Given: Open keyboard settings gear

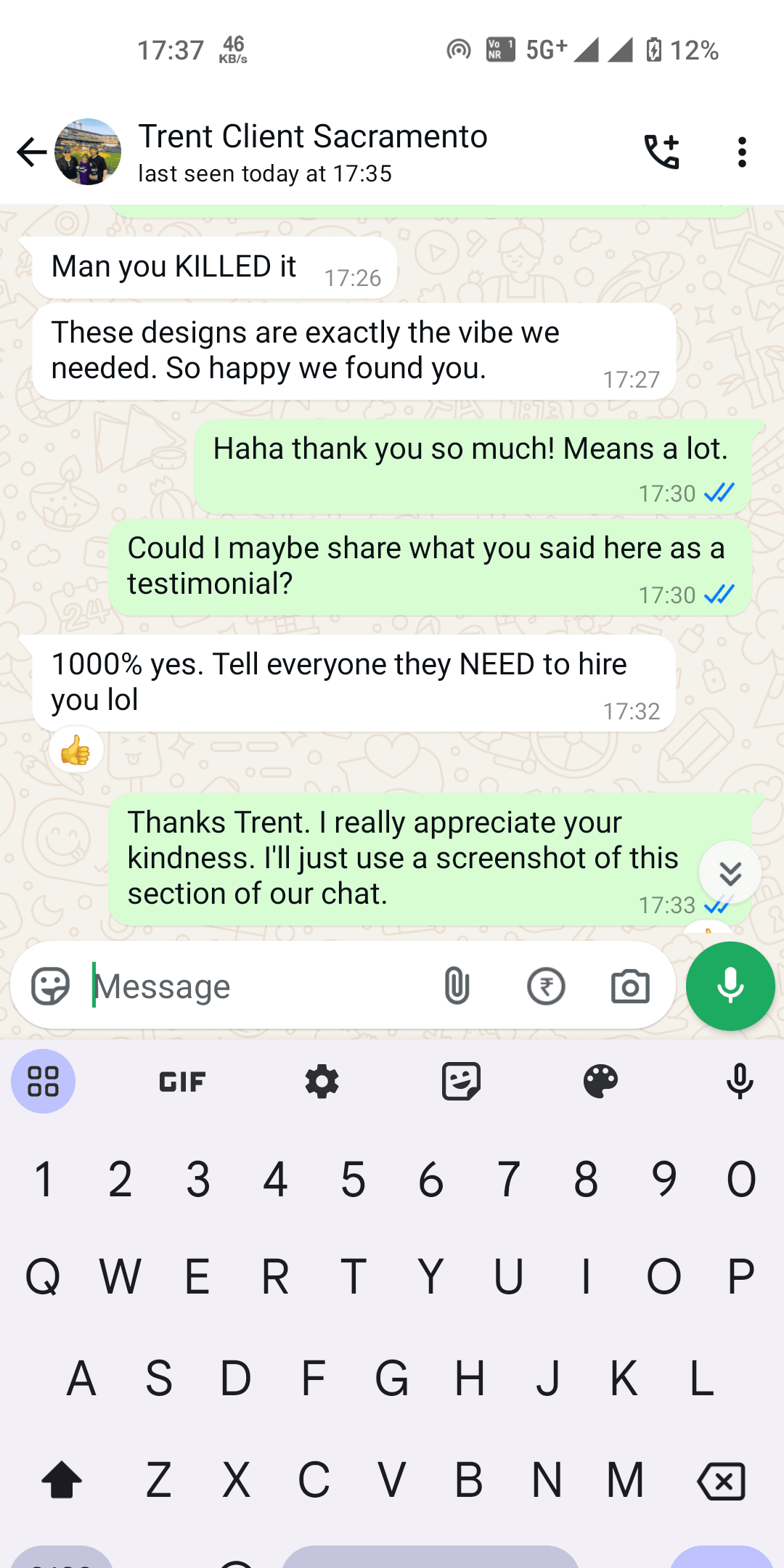Looking at the screenshot, I should [322, 1082].
